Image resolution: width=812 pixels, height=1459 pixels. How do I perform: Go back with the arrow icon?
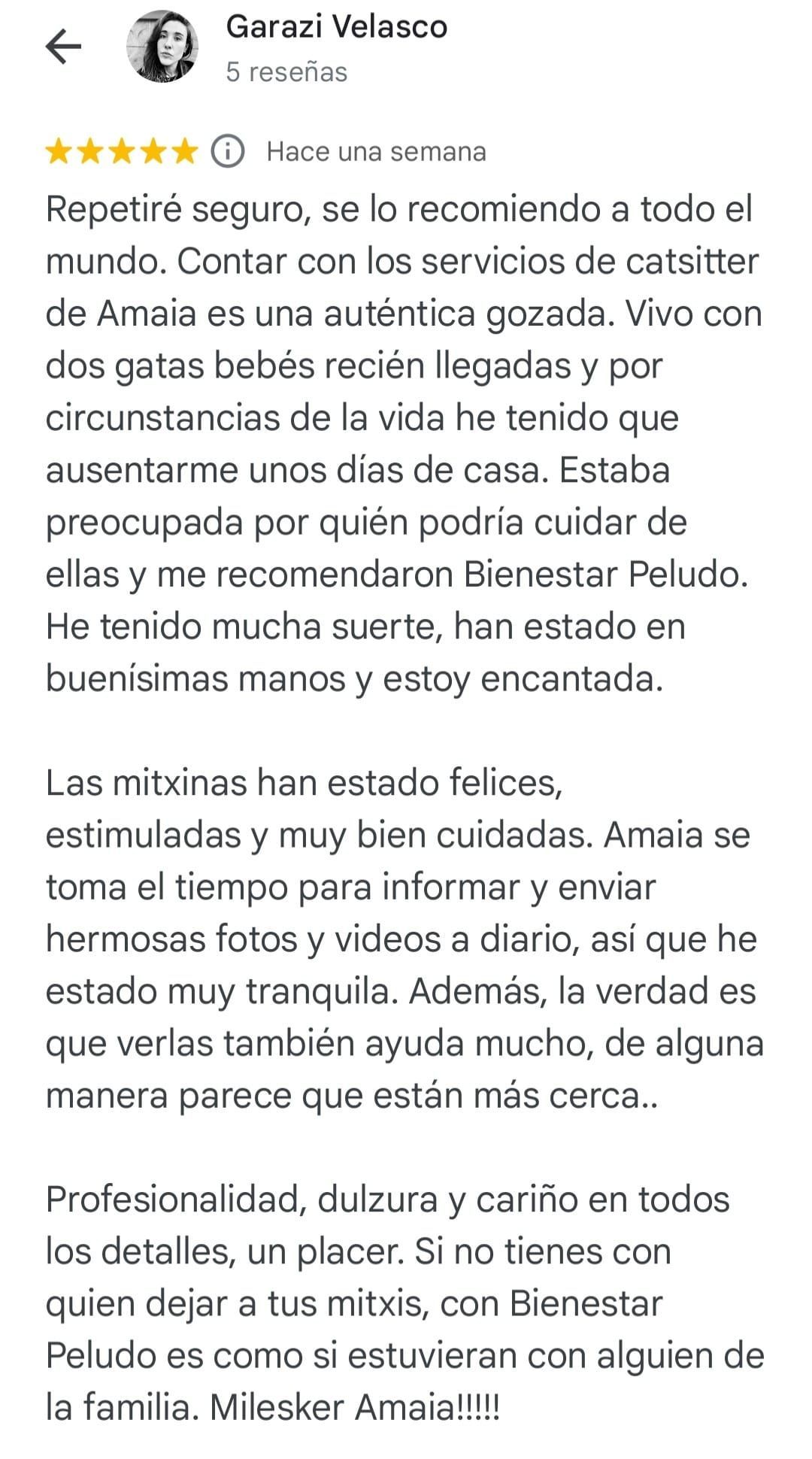coord(63,47)
